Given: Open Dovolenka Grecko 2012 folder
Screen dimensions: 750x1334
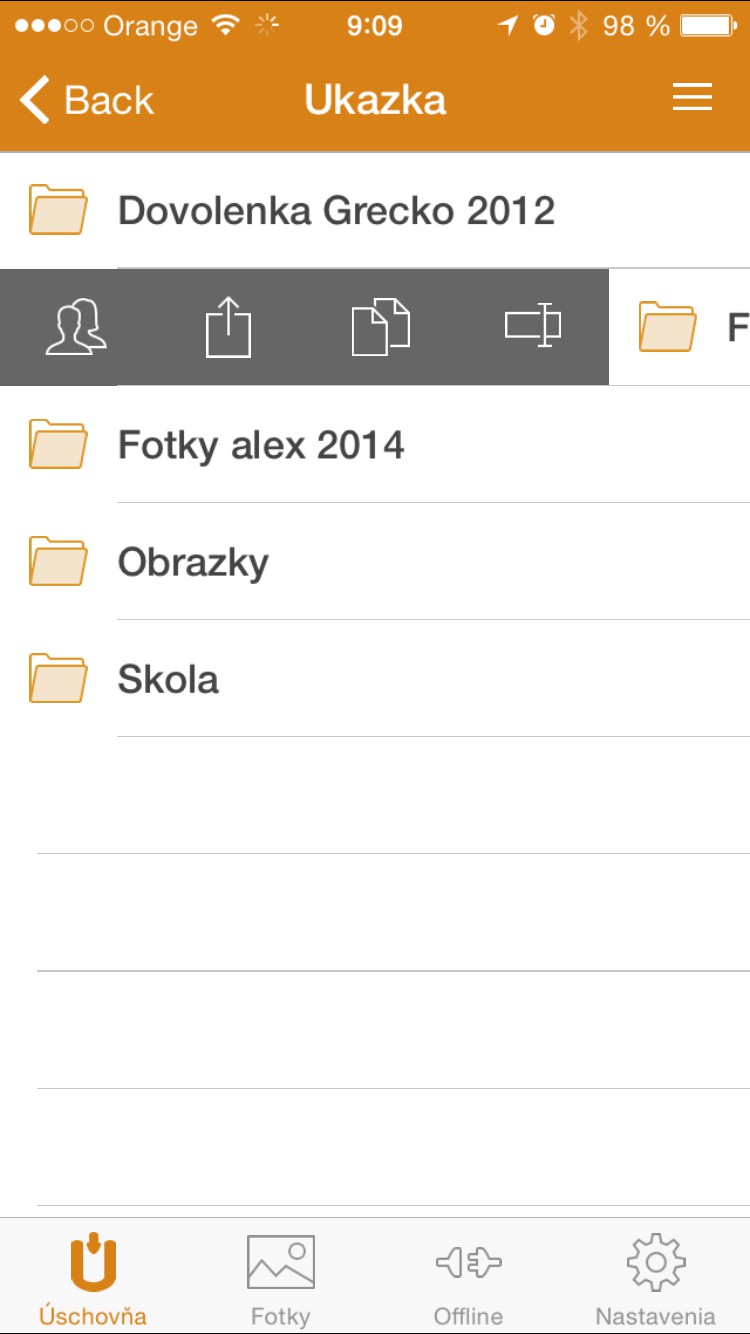Looking at the screenshot, I should point(336,211).
